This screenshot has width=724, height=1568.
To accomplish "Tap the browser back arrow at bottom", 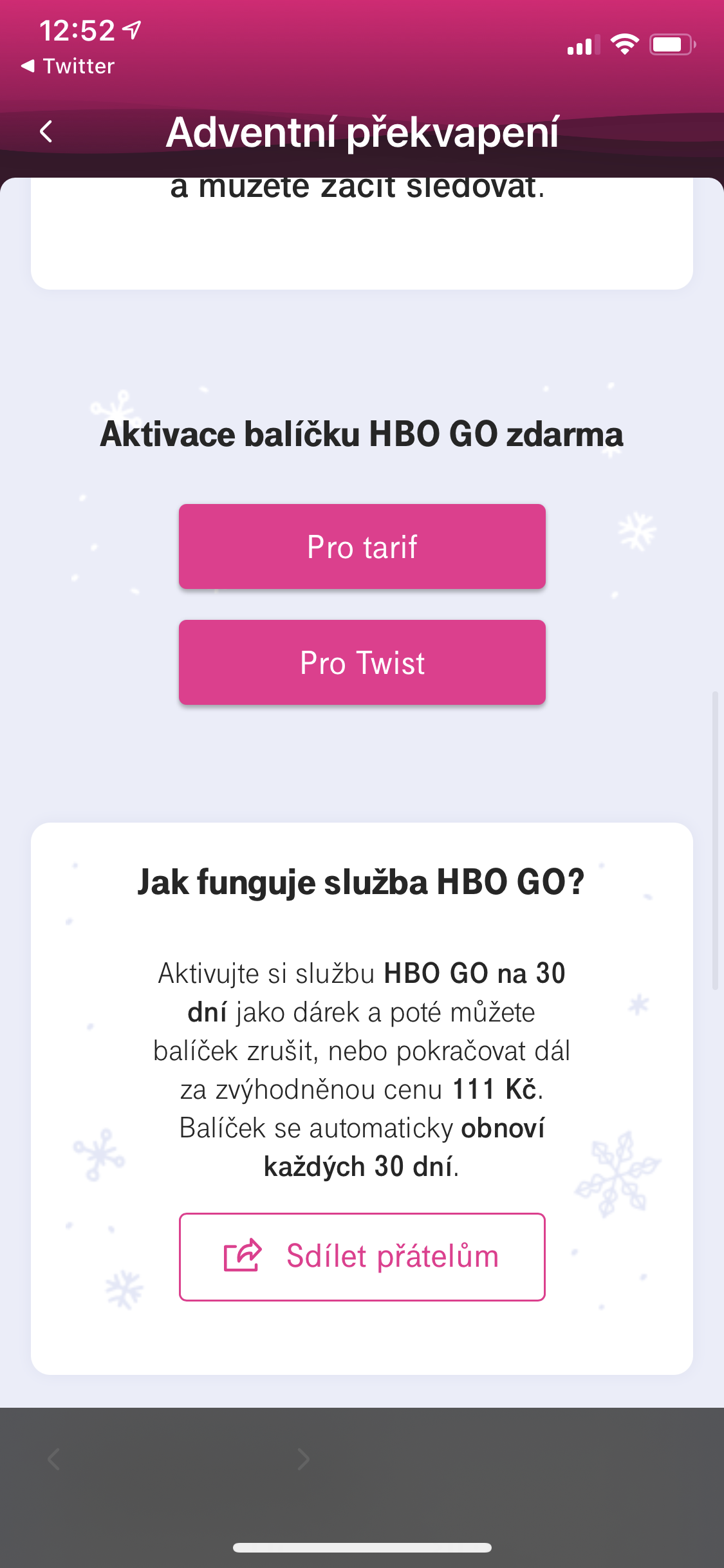I will point(54,1459).
